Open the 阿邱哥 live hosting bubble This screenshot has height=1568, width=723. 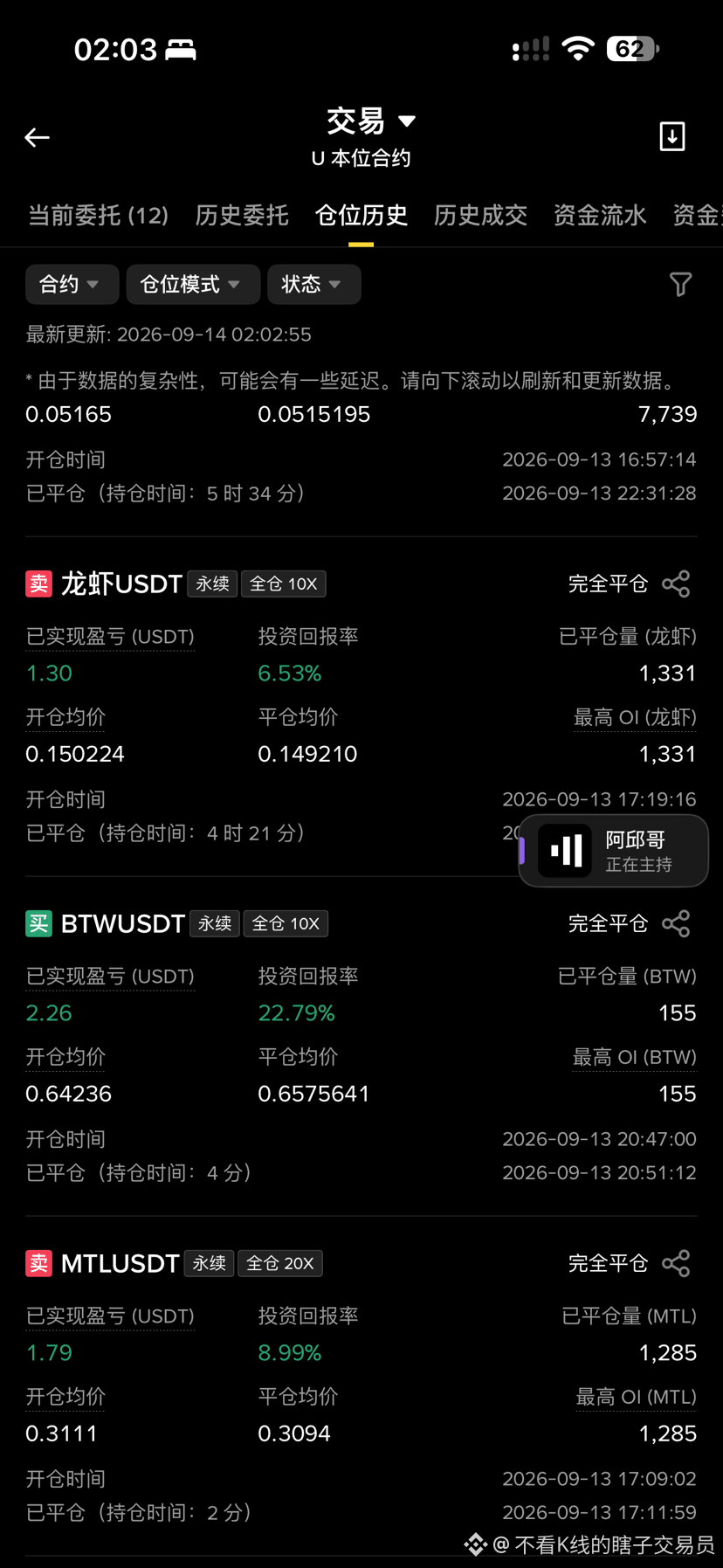614,851
